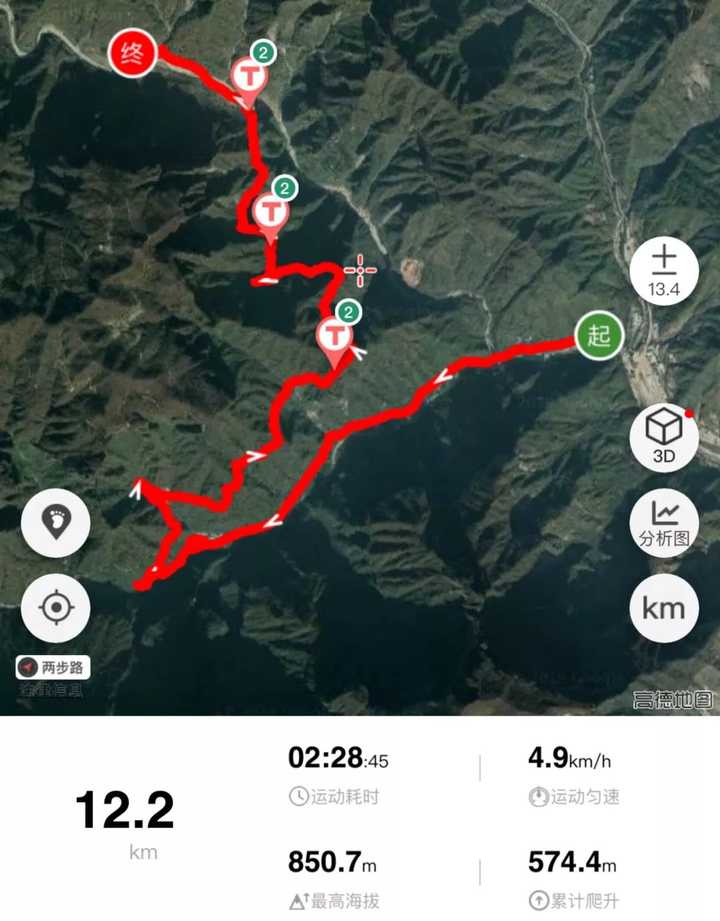Tap the footprints track button
Screen dimensions: 720x921
56,523
